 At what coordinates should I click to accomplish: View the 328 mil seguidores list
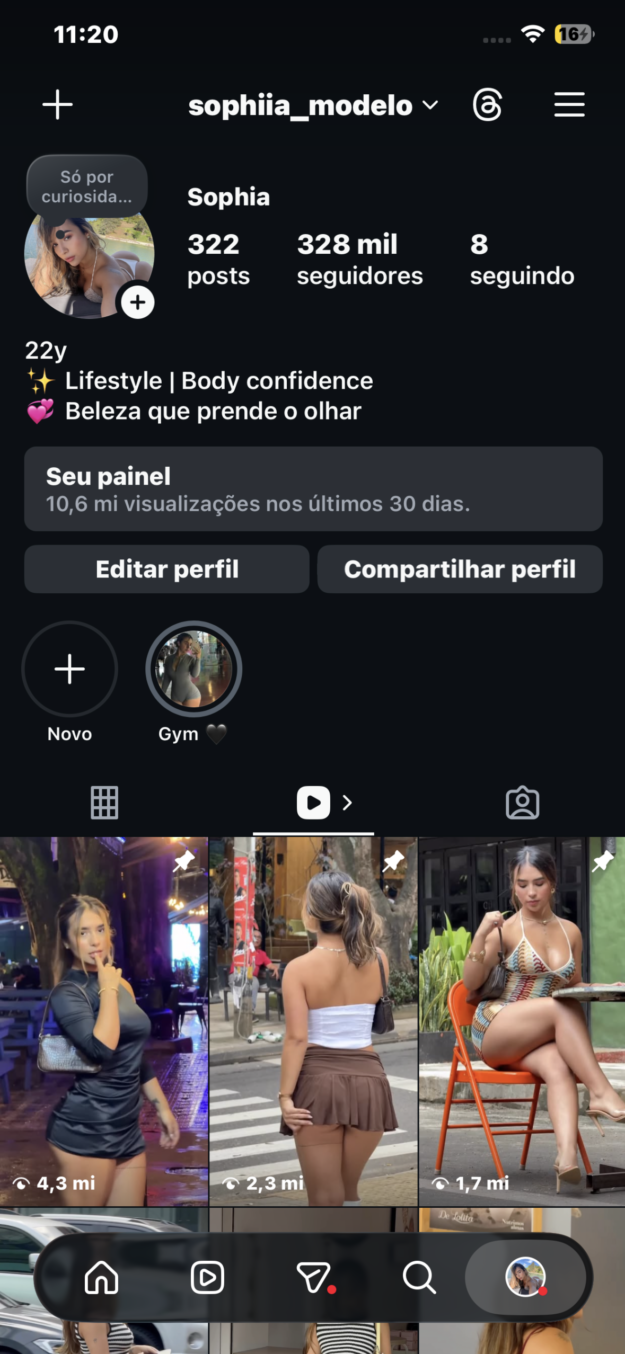359,259
